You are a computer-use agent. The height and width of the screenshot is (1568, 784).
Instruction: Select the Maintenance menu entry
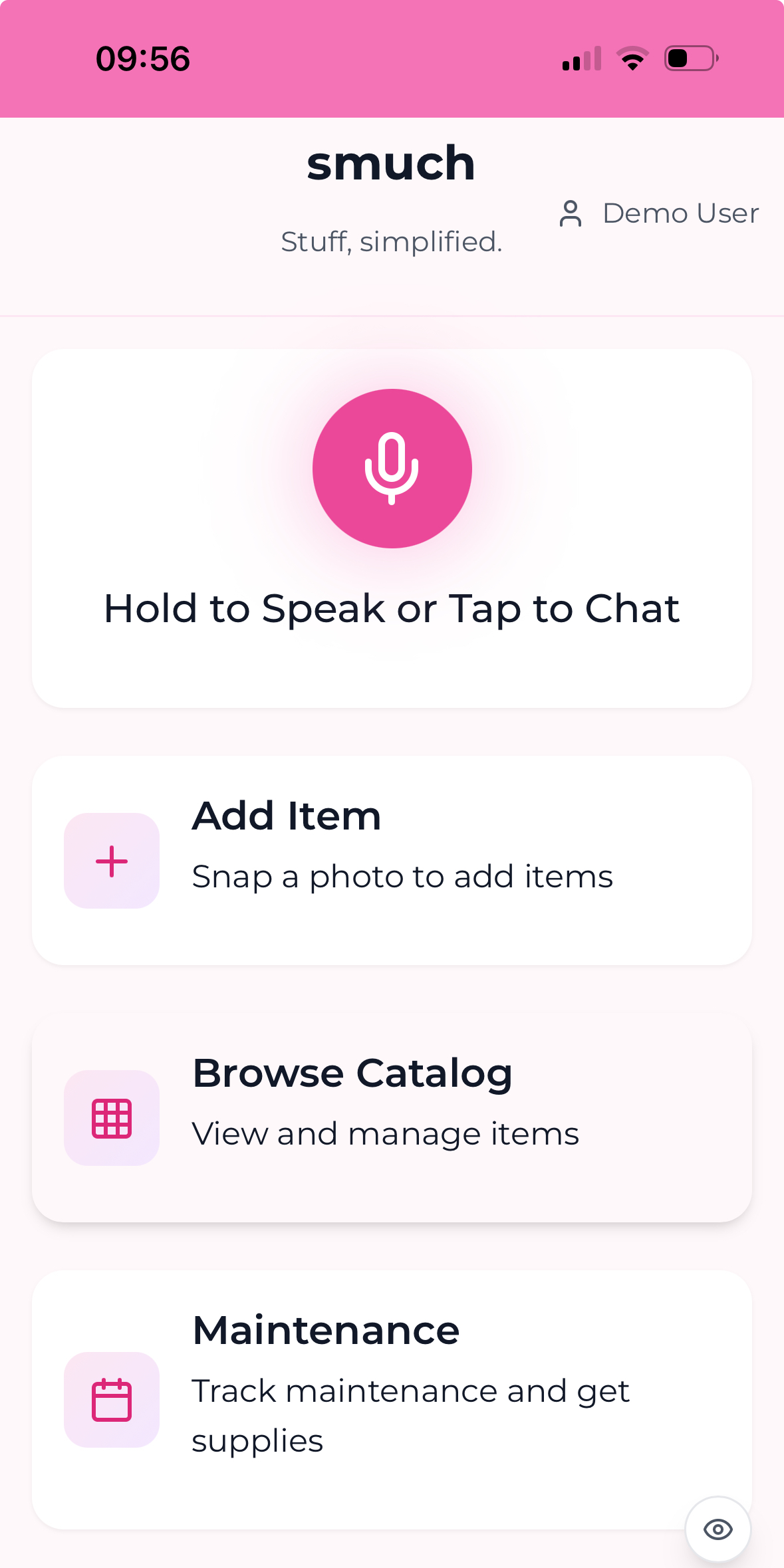(x=325, y=1329)
